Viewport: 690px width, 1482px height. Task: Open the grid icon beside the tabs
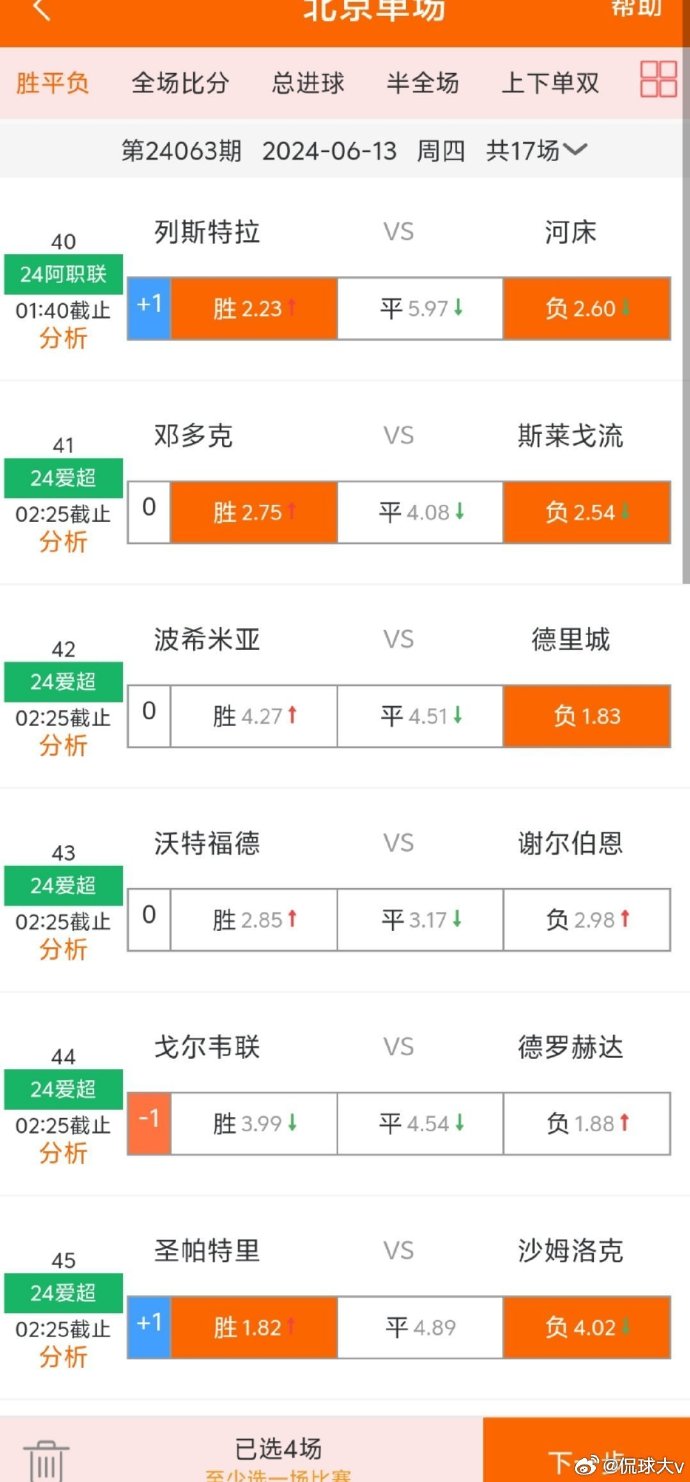[x=659, y=79]
